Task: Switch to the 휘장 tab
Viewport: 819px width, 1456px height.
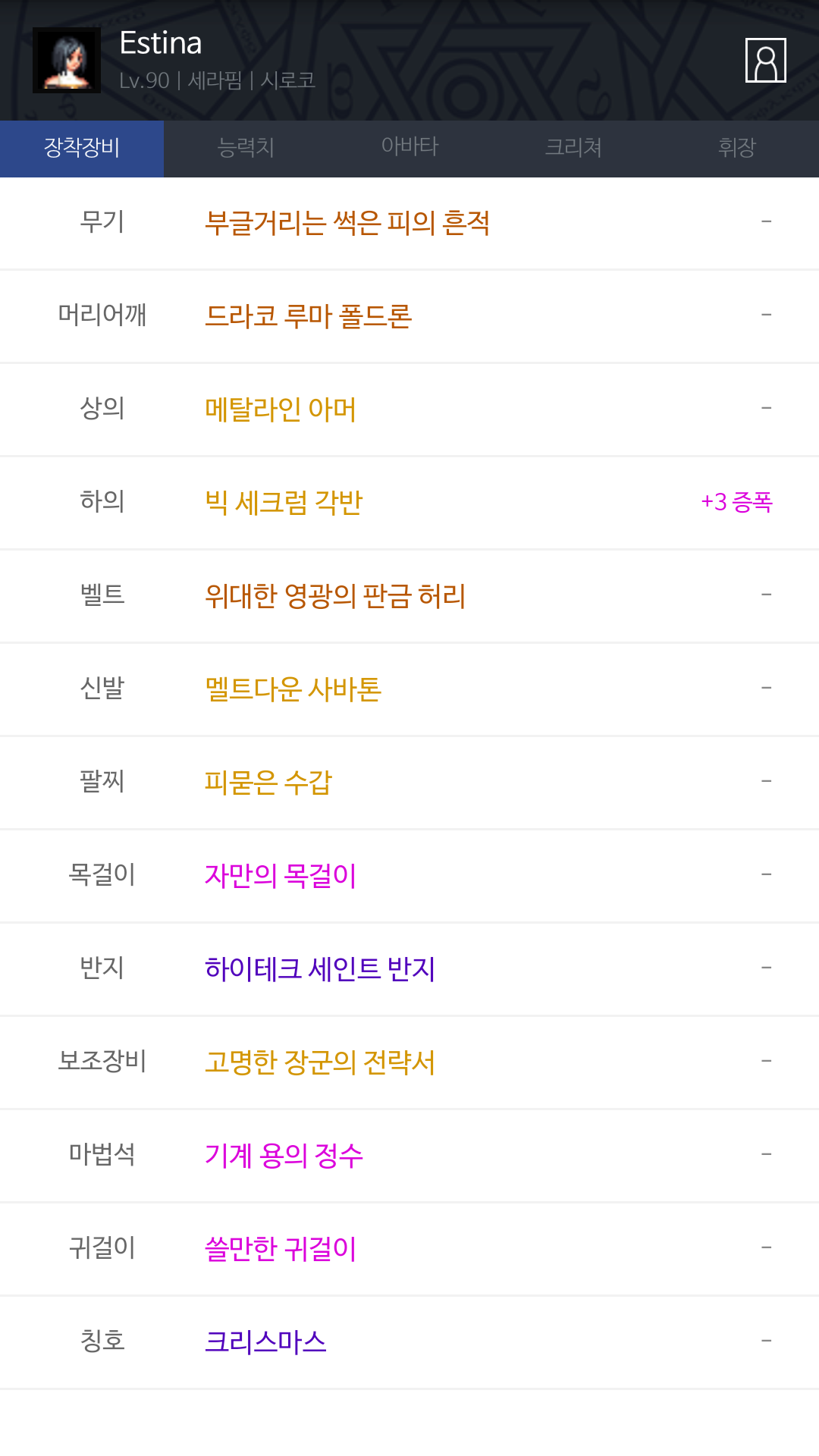Action: coord(737,148)
